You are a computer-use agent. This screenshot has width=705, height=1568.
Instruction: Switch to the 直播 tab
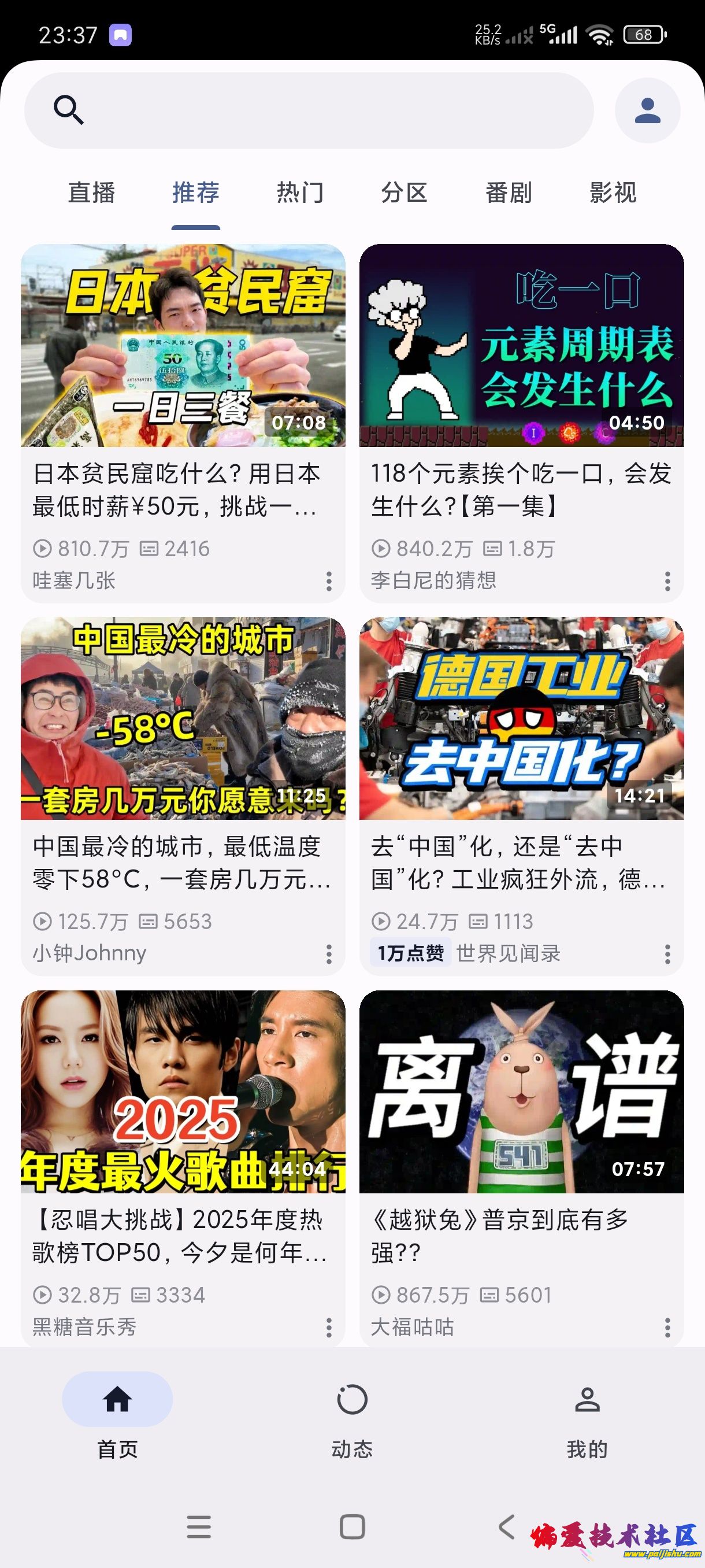click(x=91, y=193)
